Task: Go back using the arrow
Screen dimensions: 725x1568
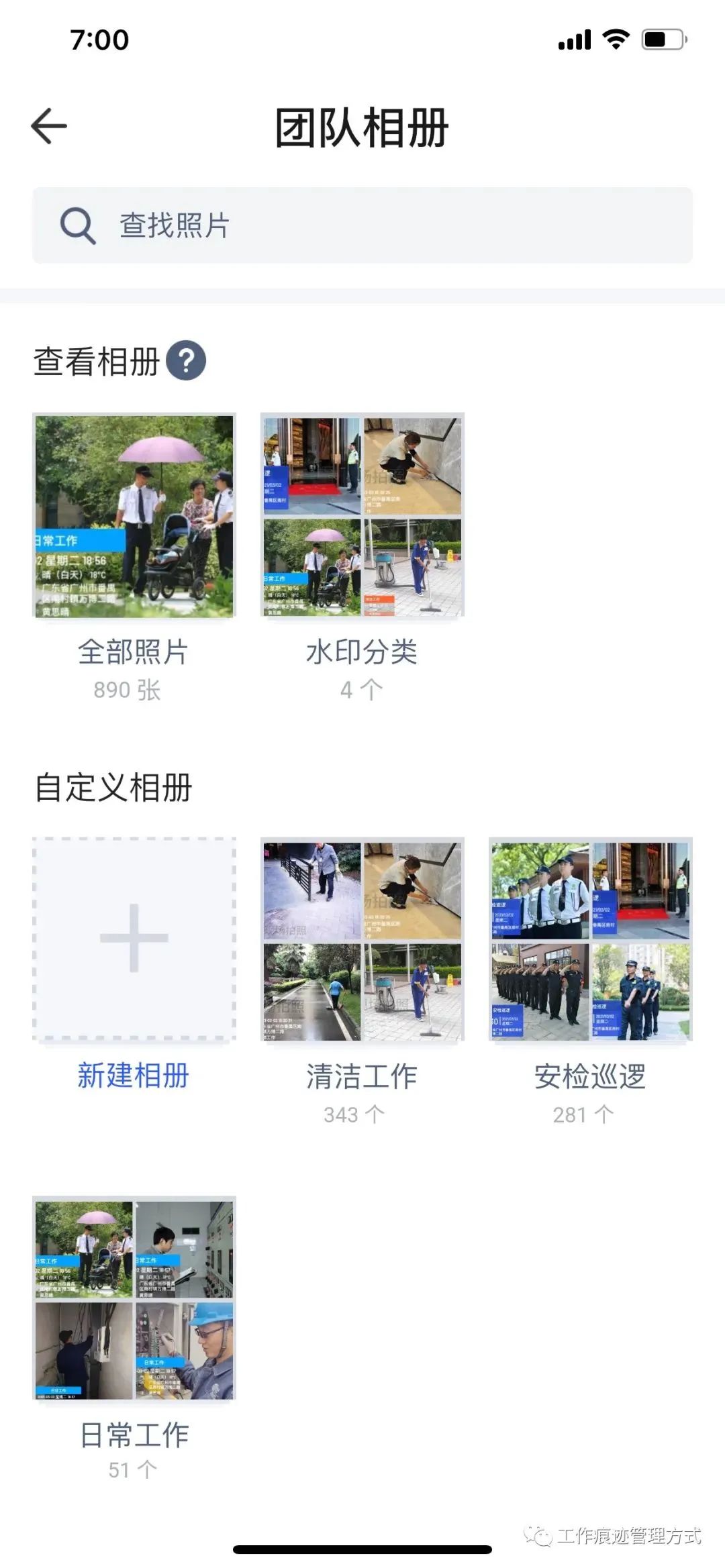Action: coord(49,126)
